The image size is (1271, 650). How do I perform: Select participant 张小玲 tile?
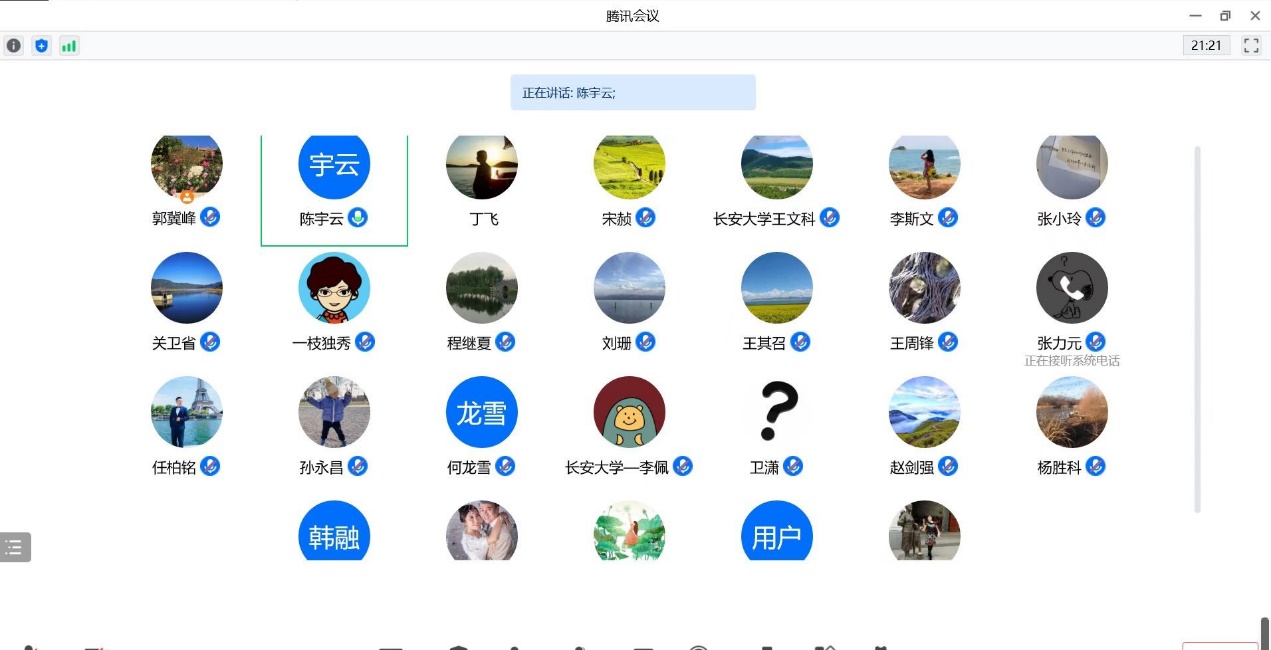tap(1072, 170)
